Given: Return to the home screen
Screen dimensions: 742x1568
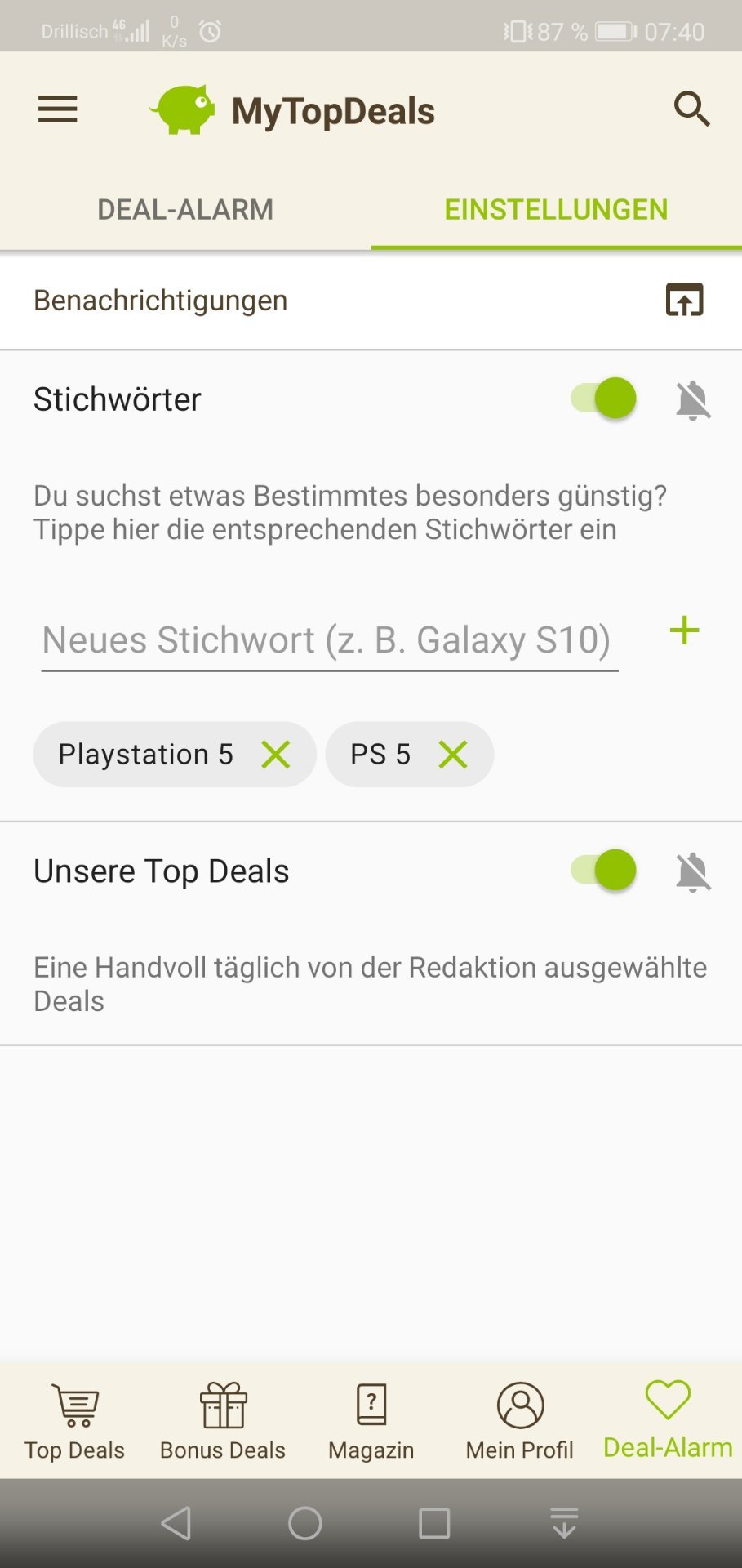Looking at the screenshot, I should (x=305, y=1523).
